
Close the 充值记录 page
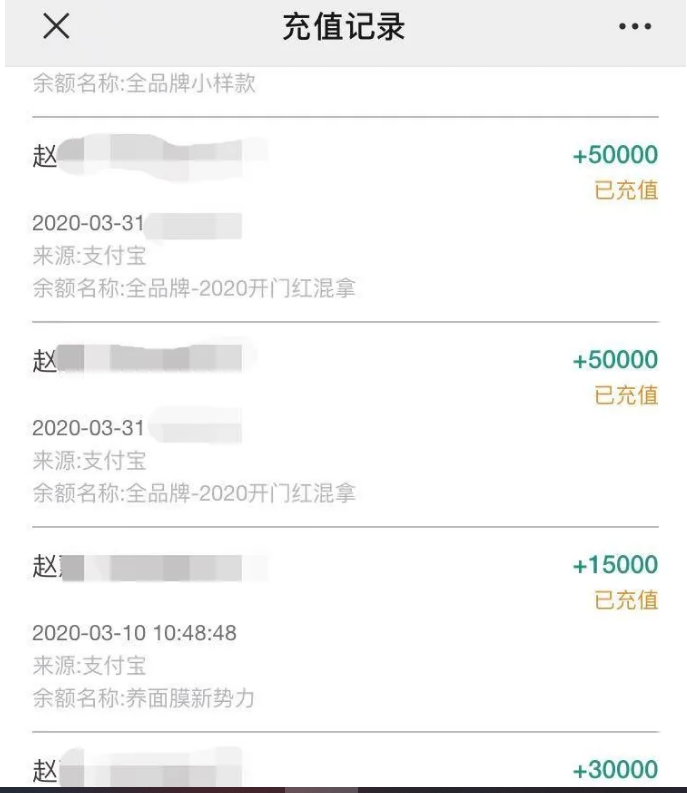point(56,27)
